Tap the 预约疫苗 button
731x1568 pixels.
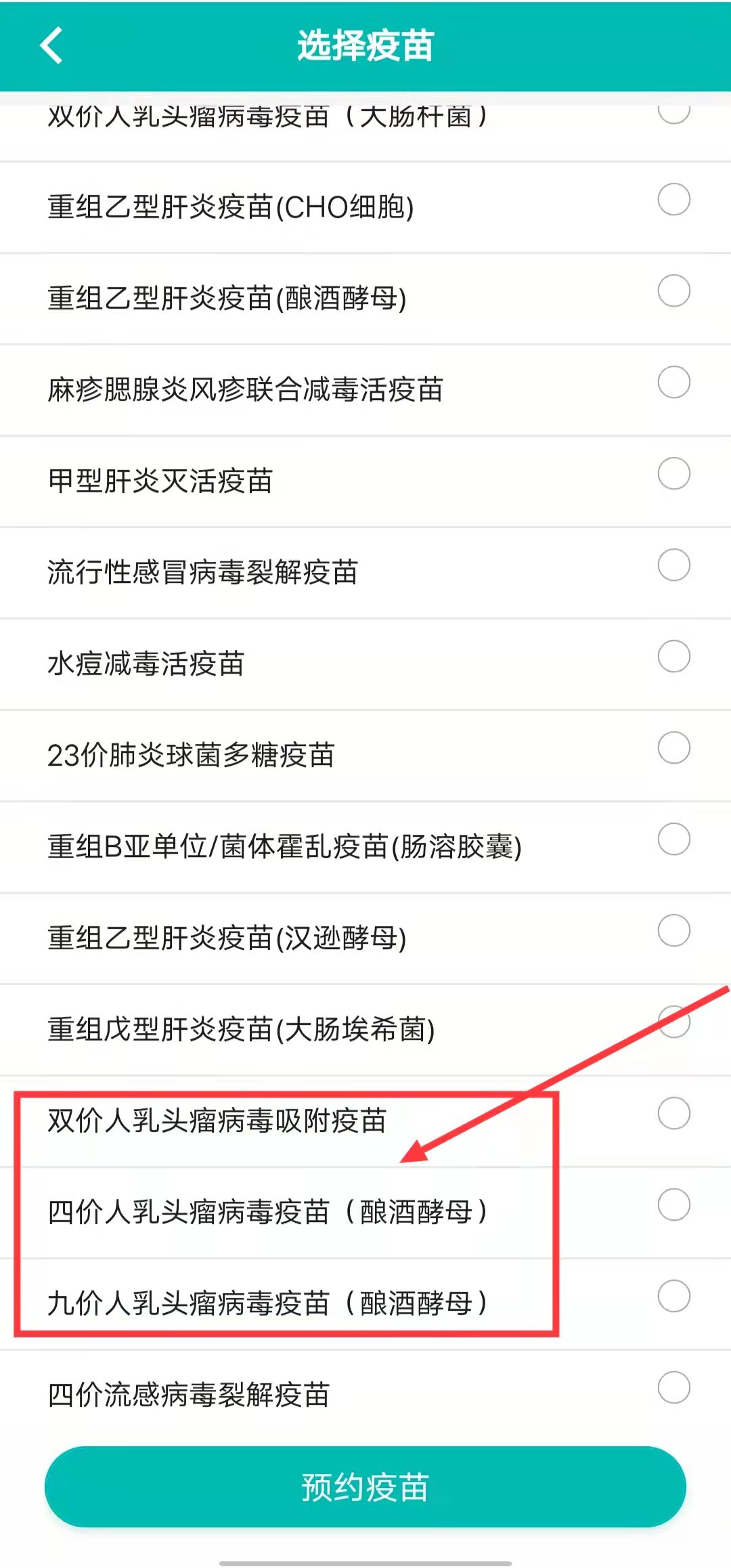tap(365, 1487)
